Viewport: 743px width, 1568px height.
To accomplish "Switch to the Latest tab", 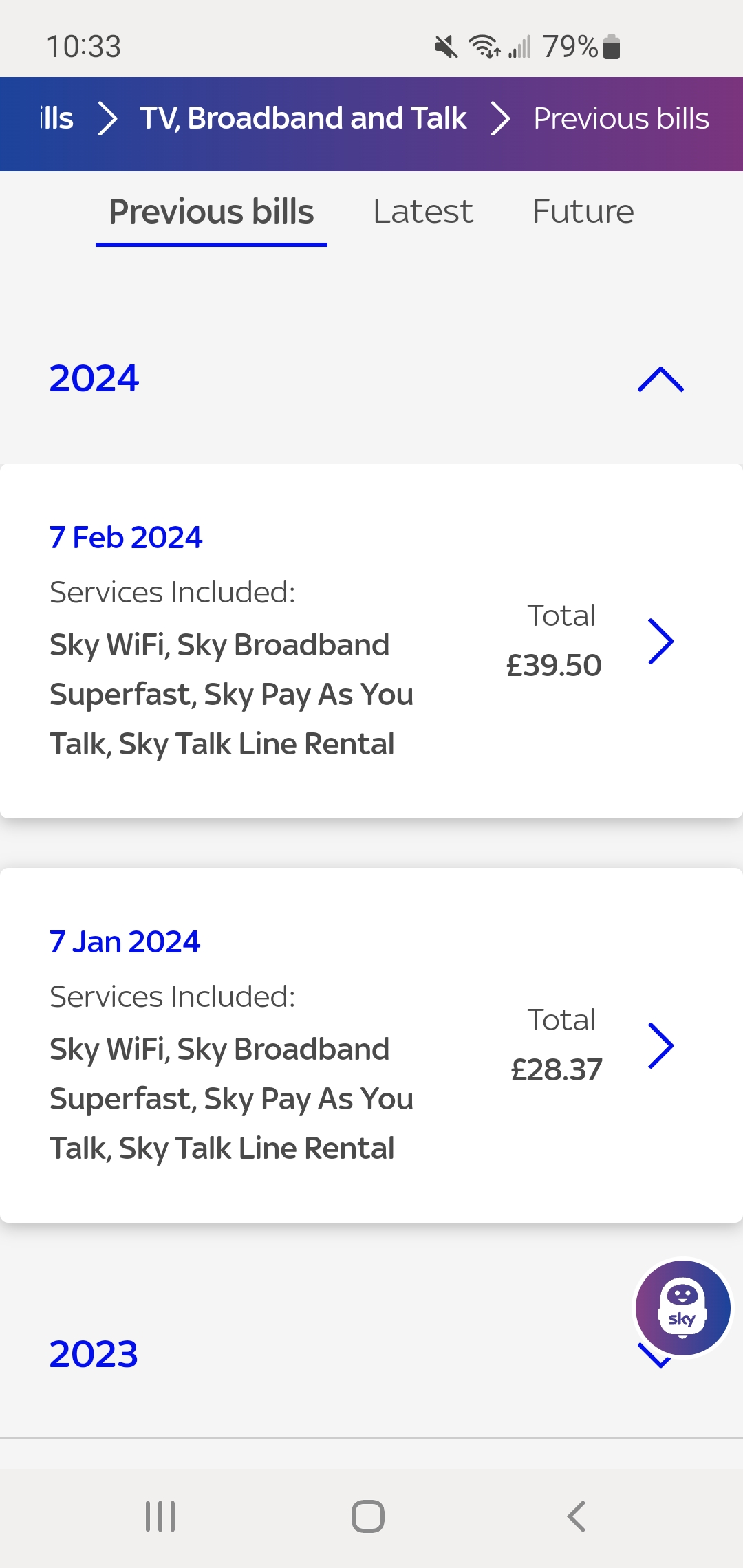I will (x=422, y=212).
